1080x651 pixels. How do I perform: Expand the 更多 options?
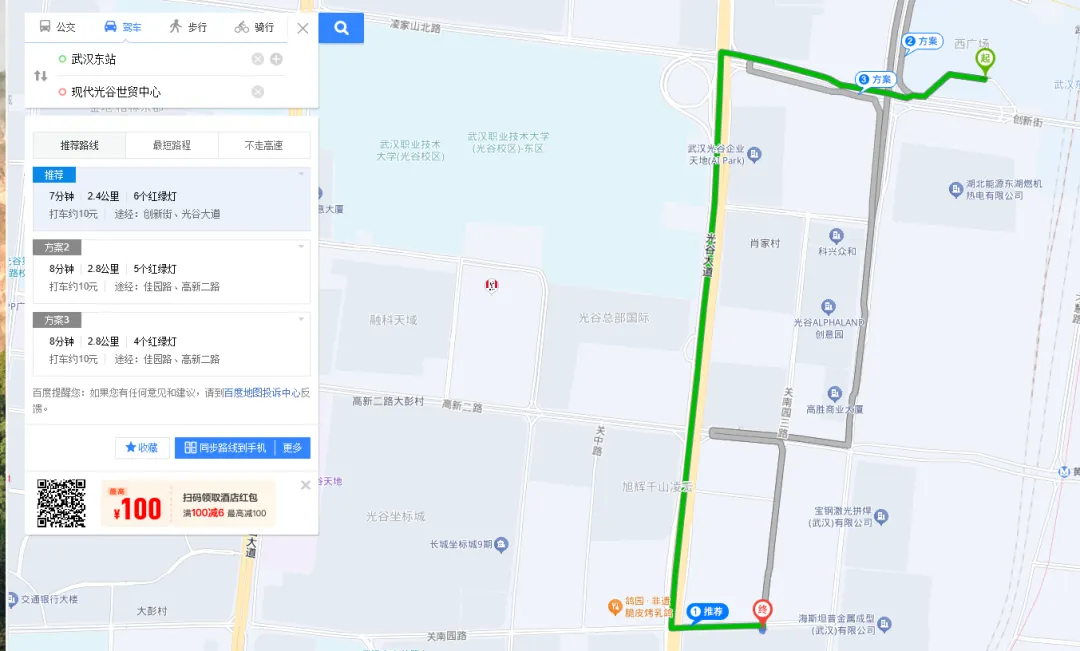pos(292,448)
